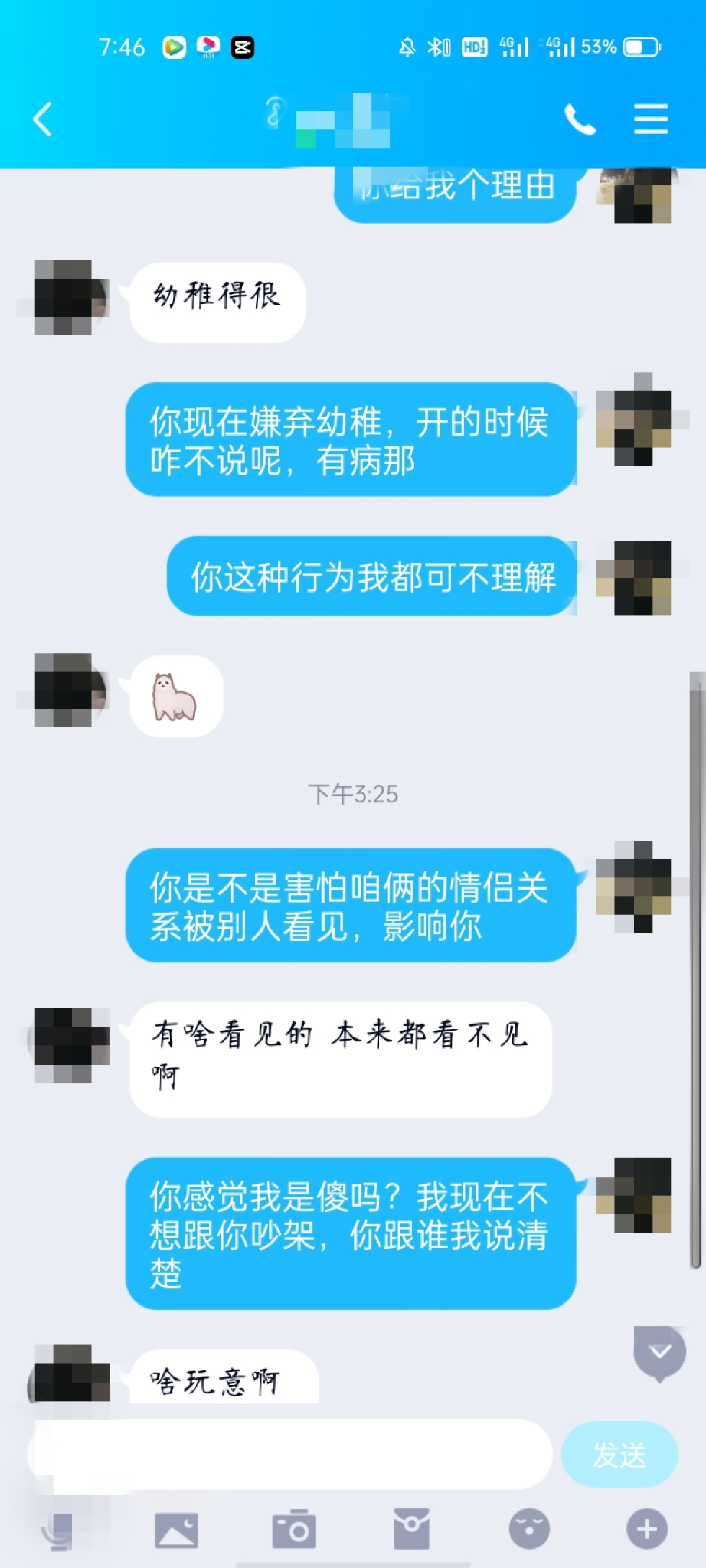Open the chat settings menu
Screen dimensions: 706x1568
650,120
